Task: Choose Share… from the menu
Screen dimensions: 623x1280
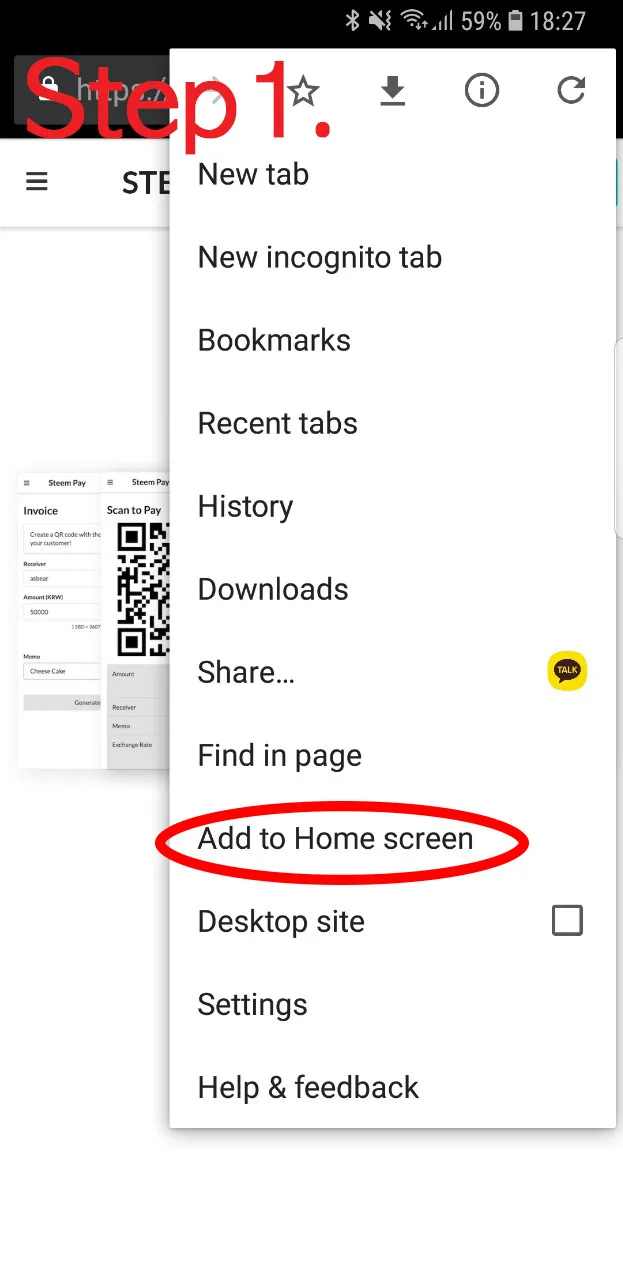Action: (246, 673)
